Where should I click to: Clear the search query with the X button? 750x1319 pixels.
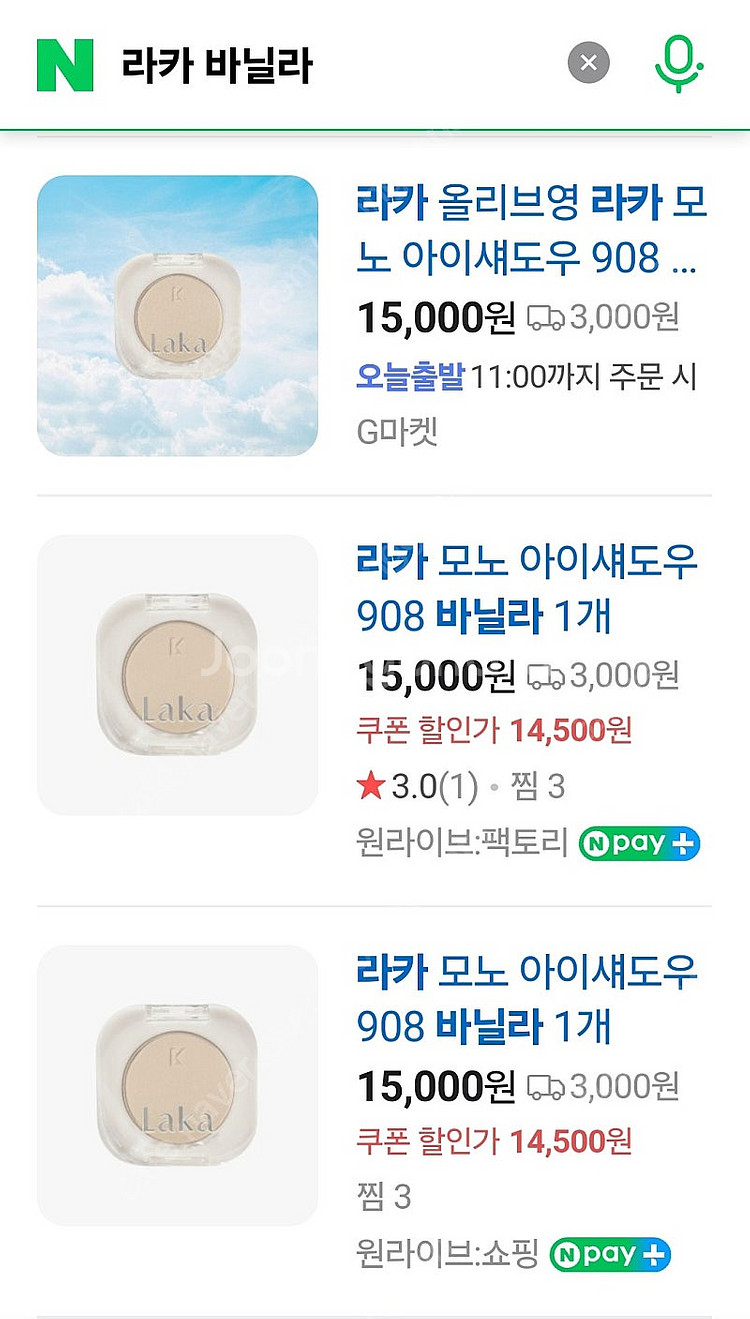[x=588, y=62]
